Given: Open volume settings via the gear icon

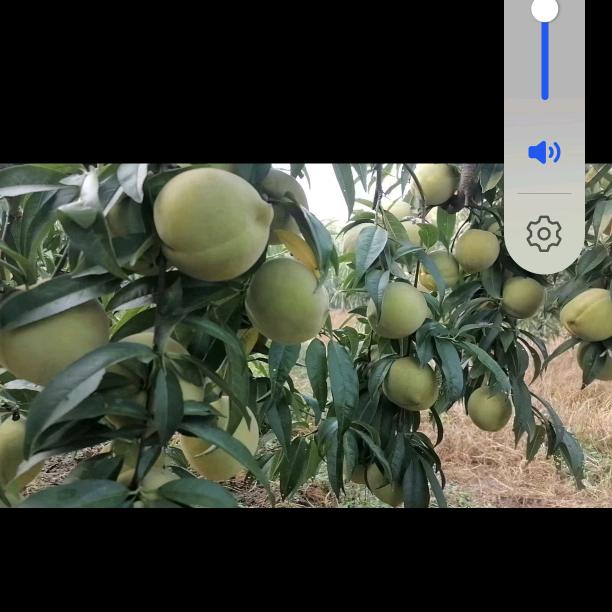Looking at the screenshot, I should [544, 234].
